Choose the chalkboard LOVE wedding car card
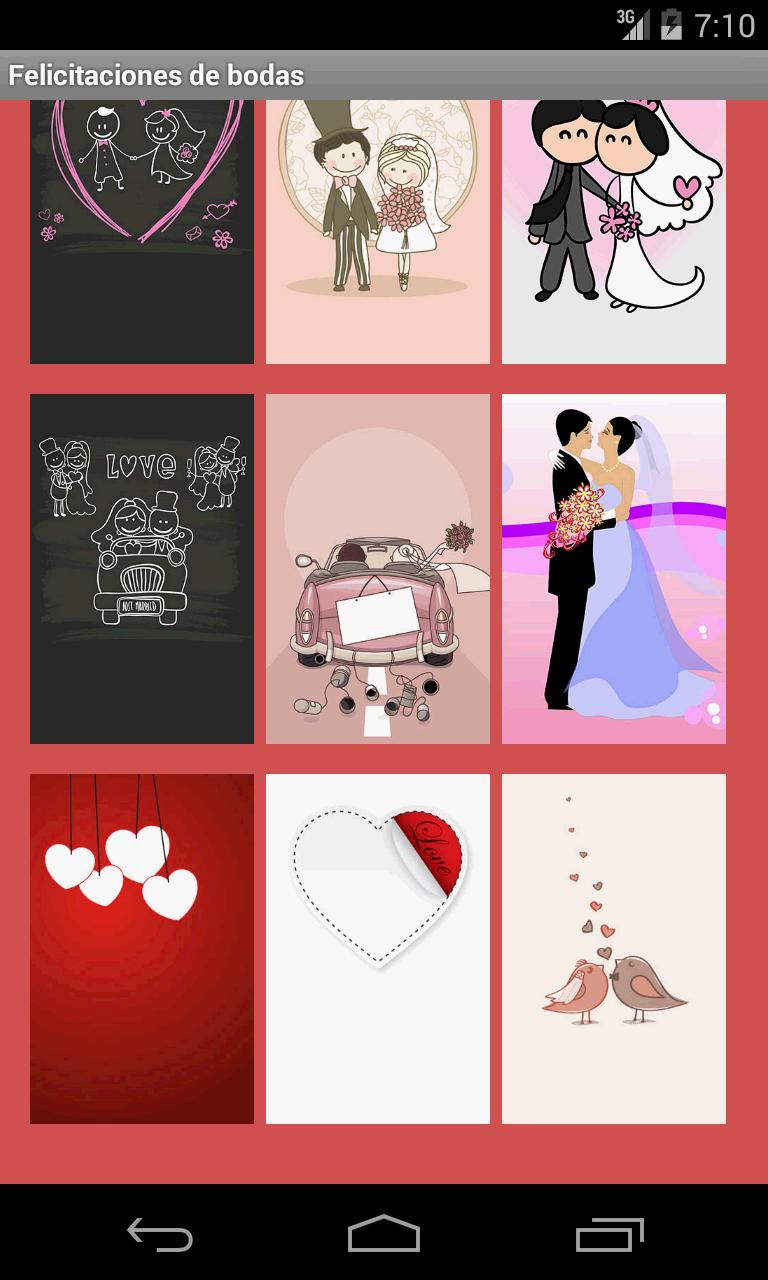768x1280 pixels. click(142, 568)
